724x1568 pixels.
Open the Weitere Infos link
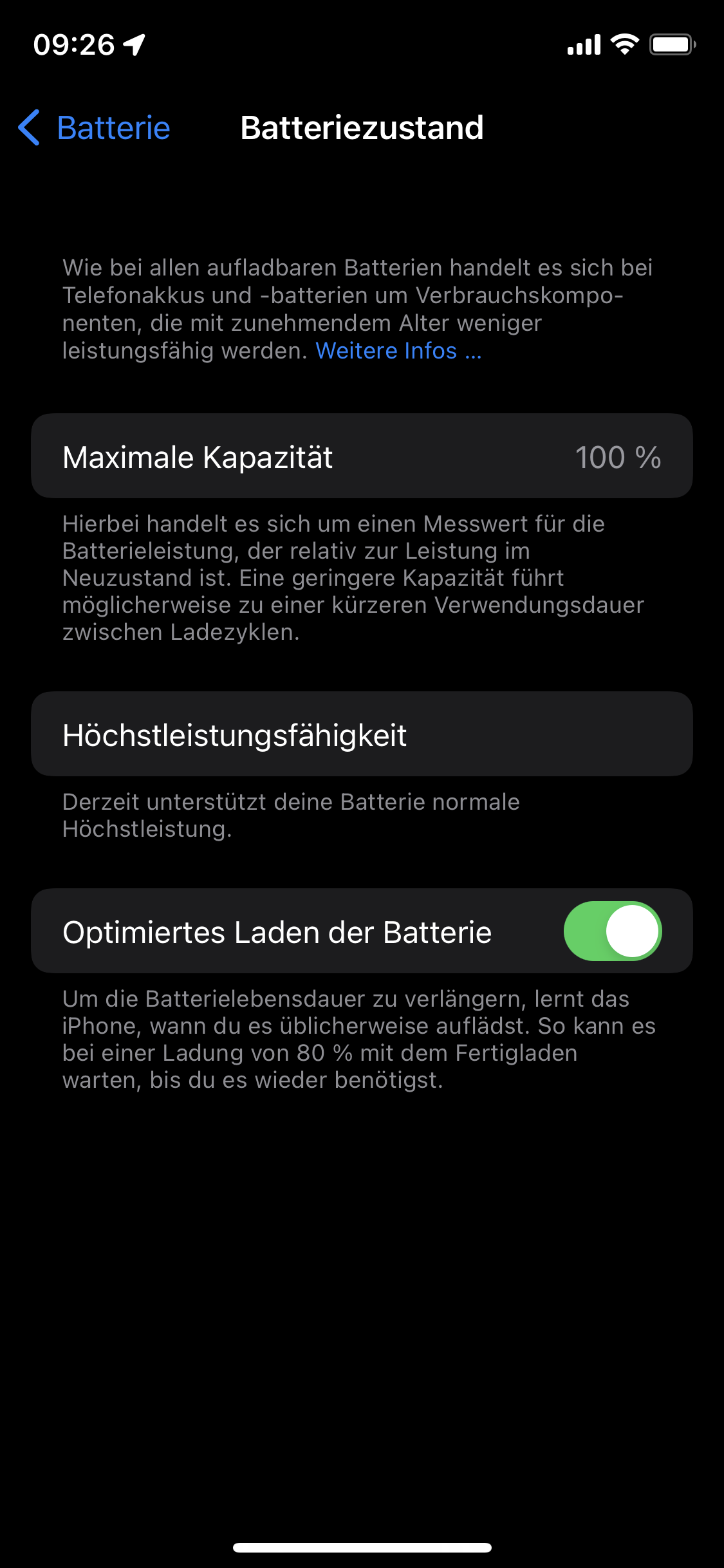(x=398, y=351)
